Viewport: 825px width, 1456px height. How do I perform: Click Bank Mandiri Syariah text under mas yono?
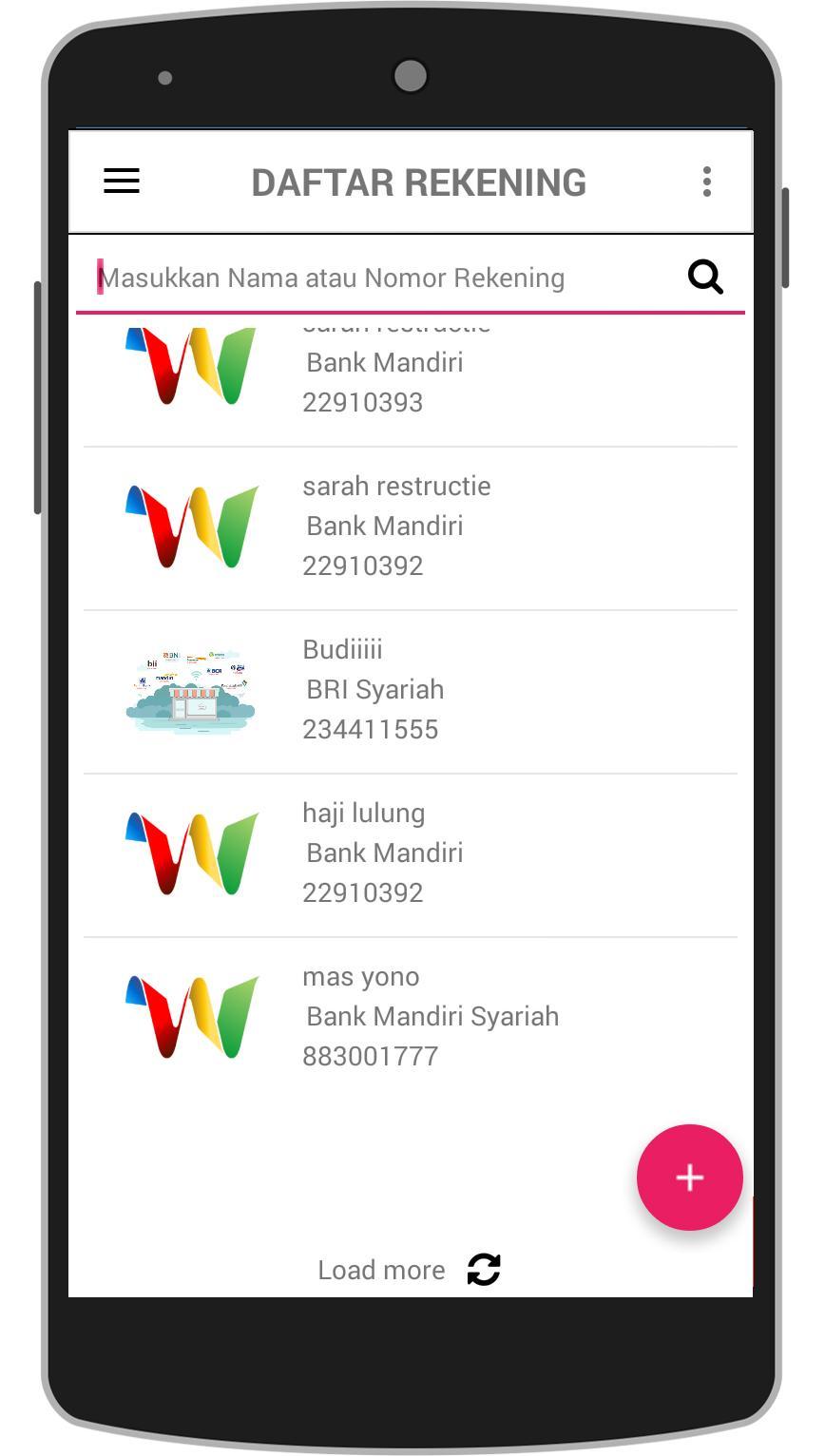tap(432, 1016)
